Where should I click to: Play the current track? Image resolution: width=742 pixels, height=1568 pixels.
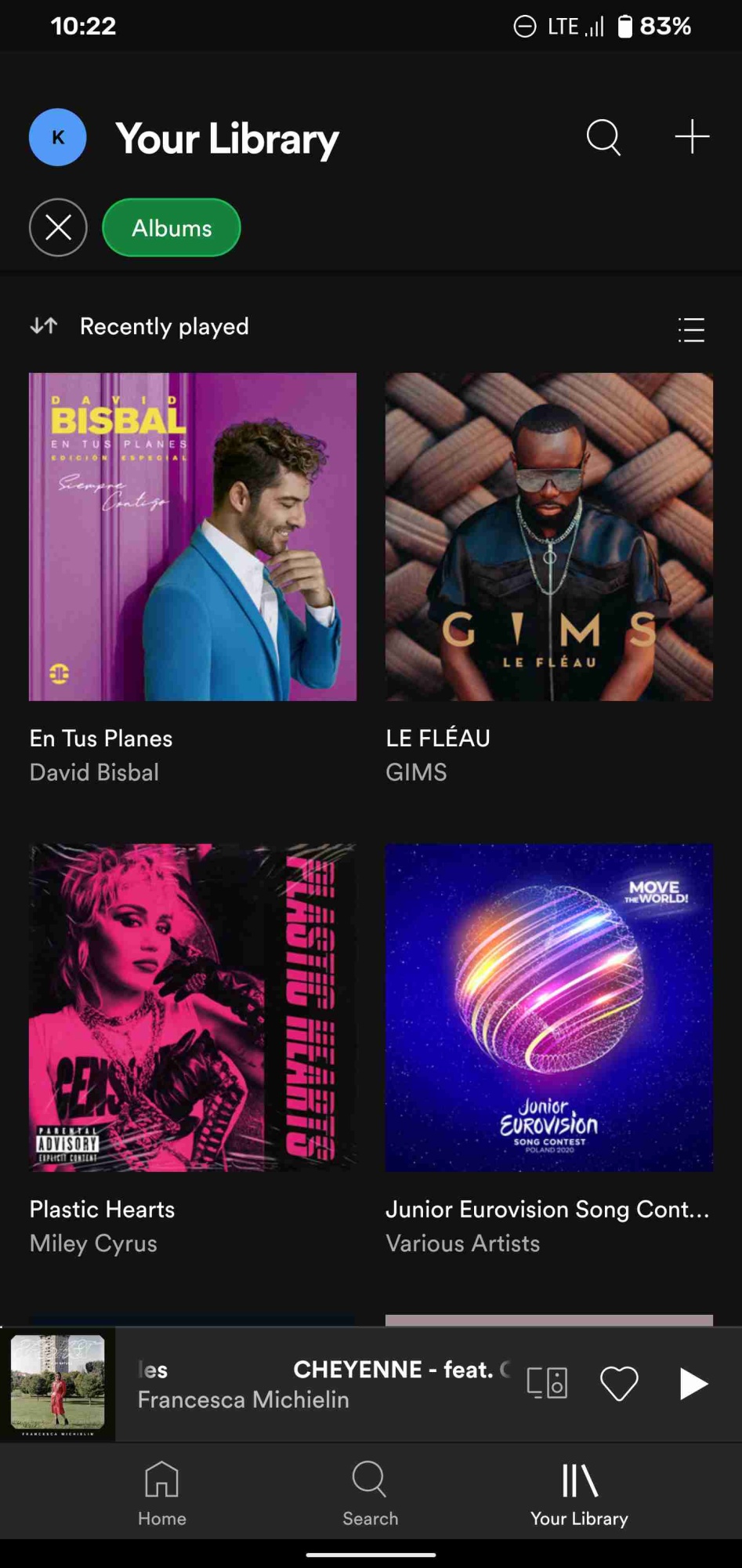693,1383
